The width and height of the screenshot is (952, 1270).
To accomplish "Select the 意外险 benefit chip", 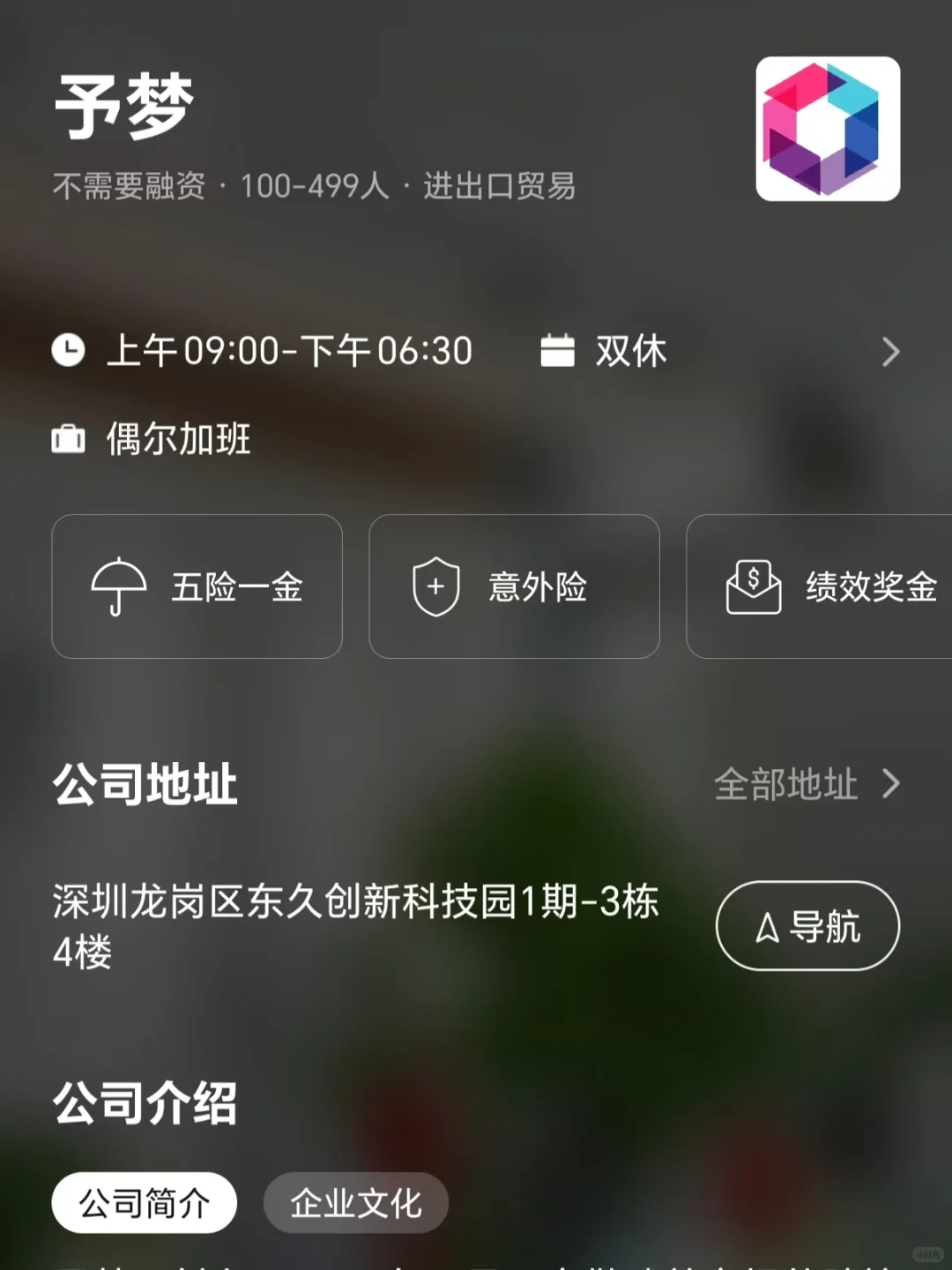I will [x=514, y=586].
